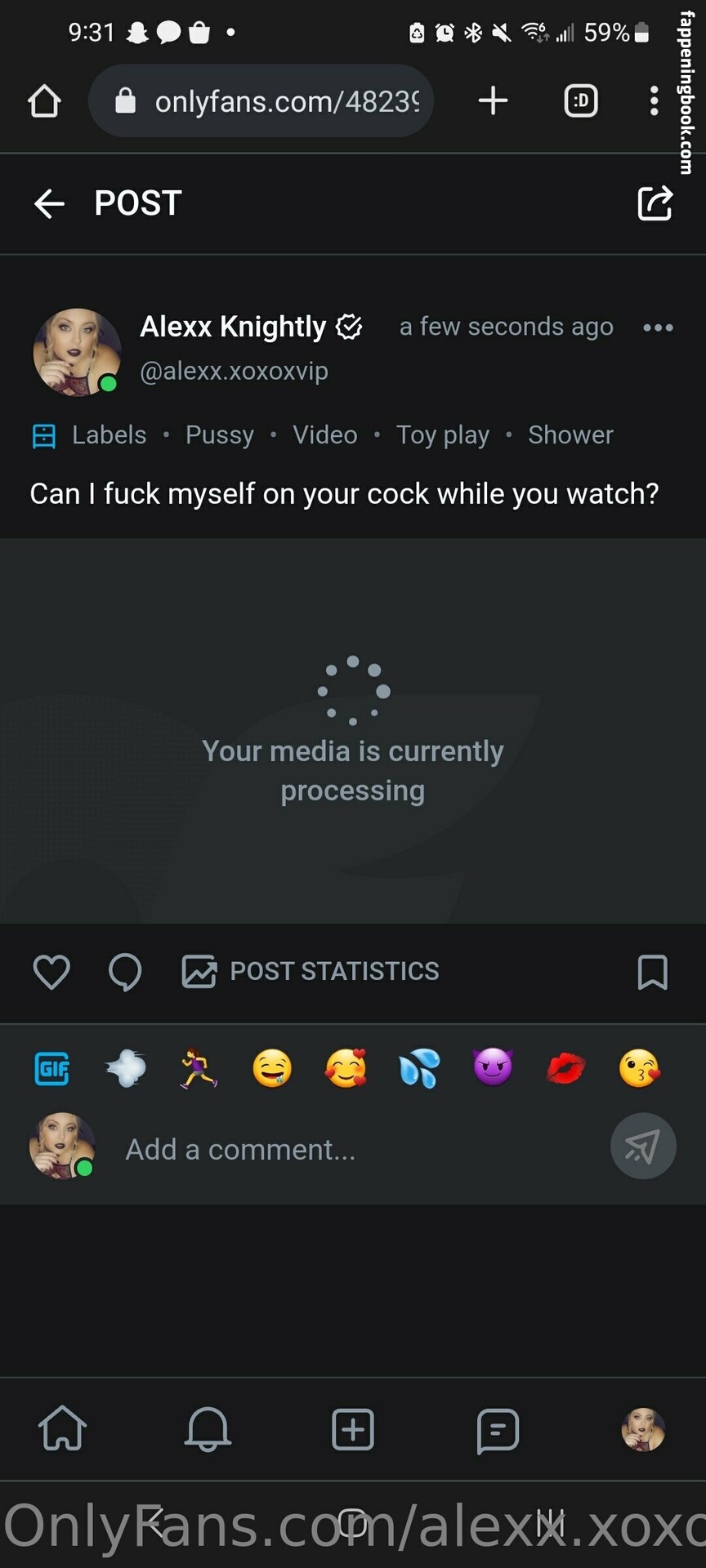Bookmark this post
This screenshot has width=706, height=1568.
coord(652,972)
